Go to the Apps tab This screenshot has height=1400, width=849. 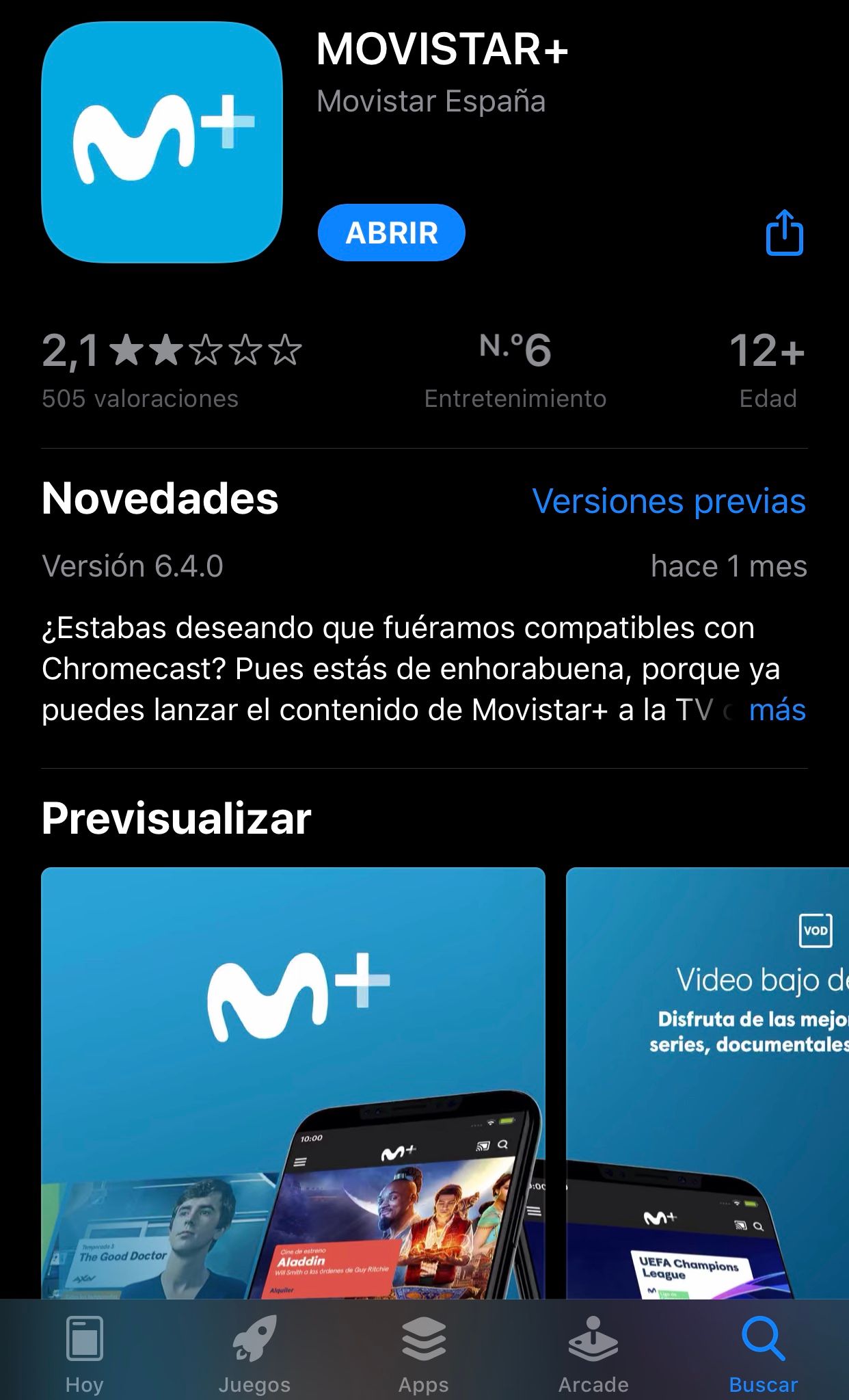point(424,1353)
